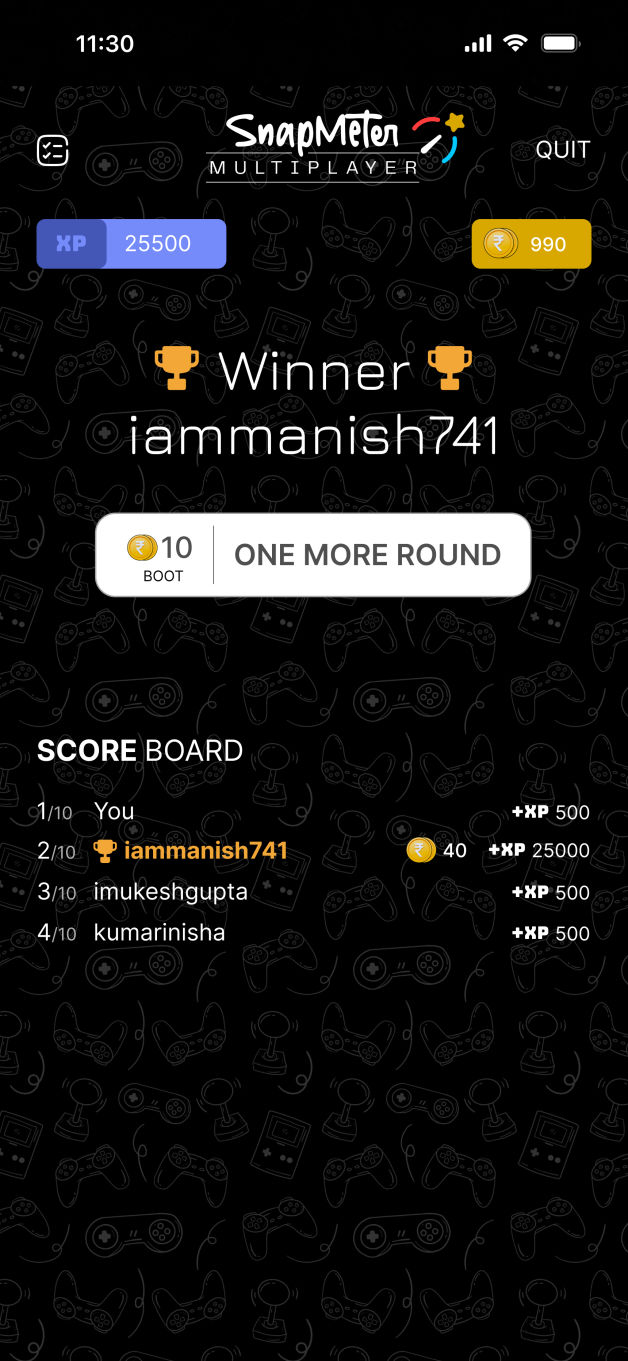Screen dimensions: 628x1361
Task: Open the checklist icon at top left
Action: click(x=52, y=151)
